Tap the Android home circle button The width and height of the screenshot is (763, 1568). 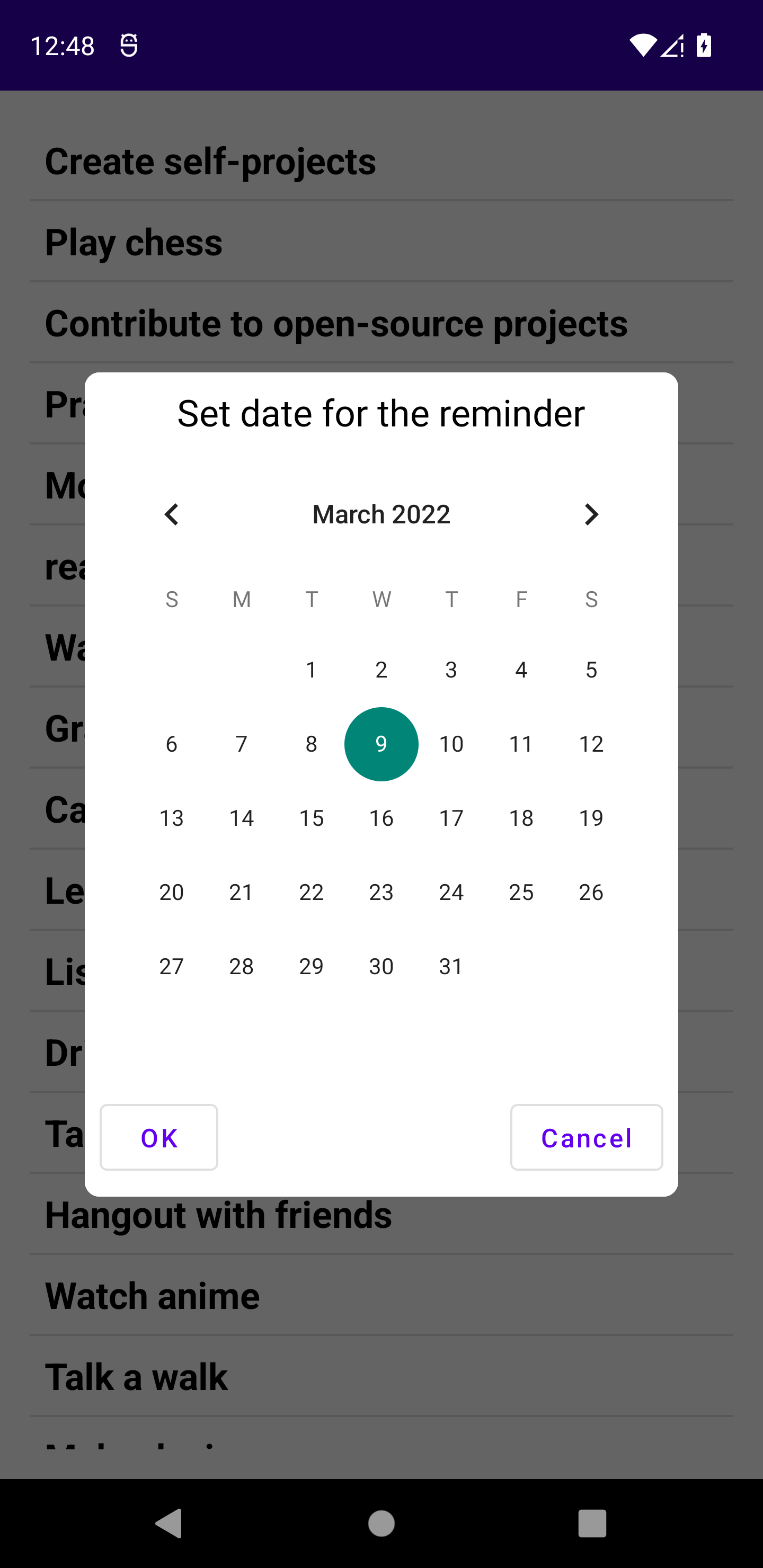[x=381, y=1524]
